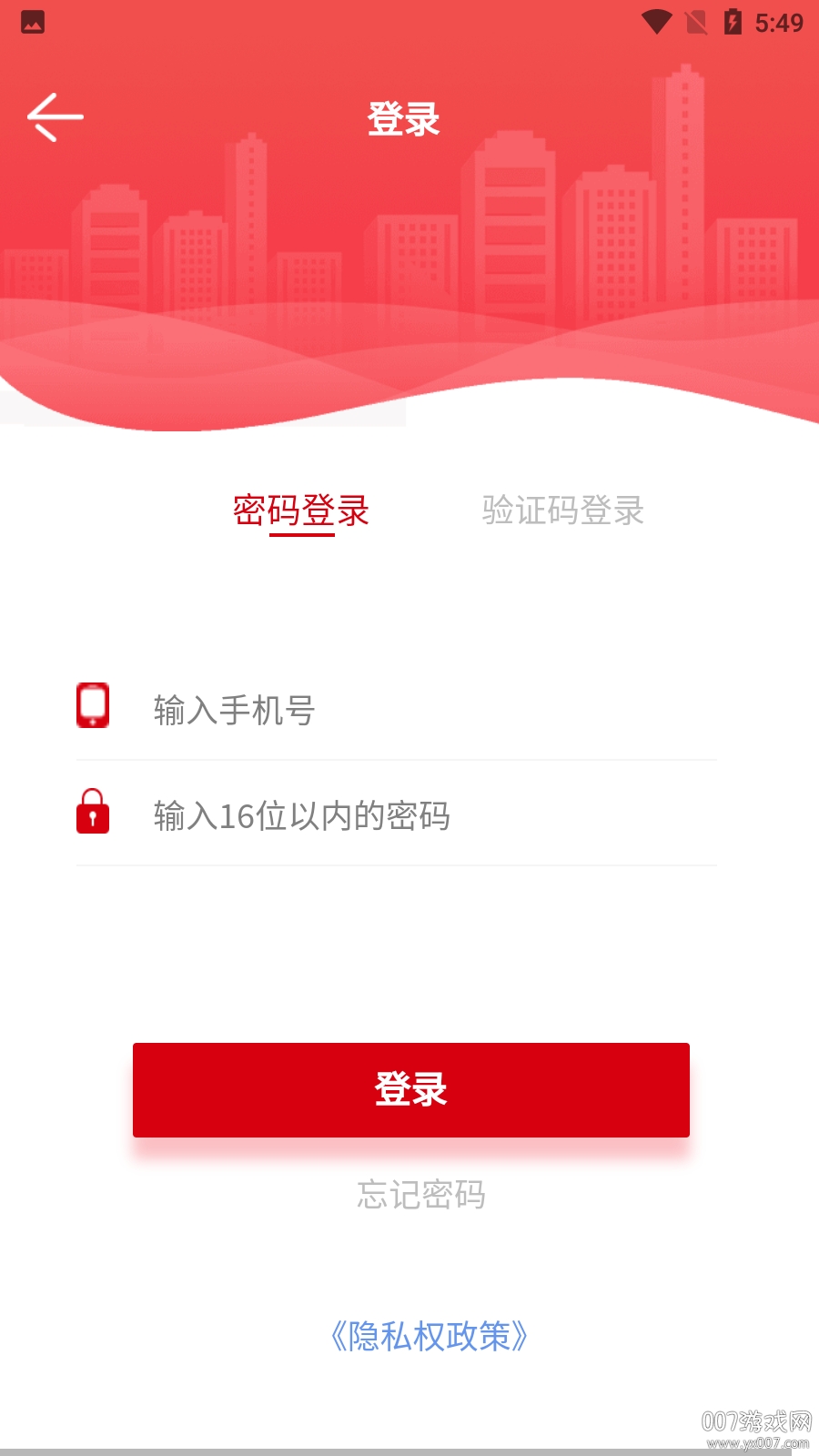
Task: Click the no-SIM icon in the status bar
Action: tap(694, 22)
